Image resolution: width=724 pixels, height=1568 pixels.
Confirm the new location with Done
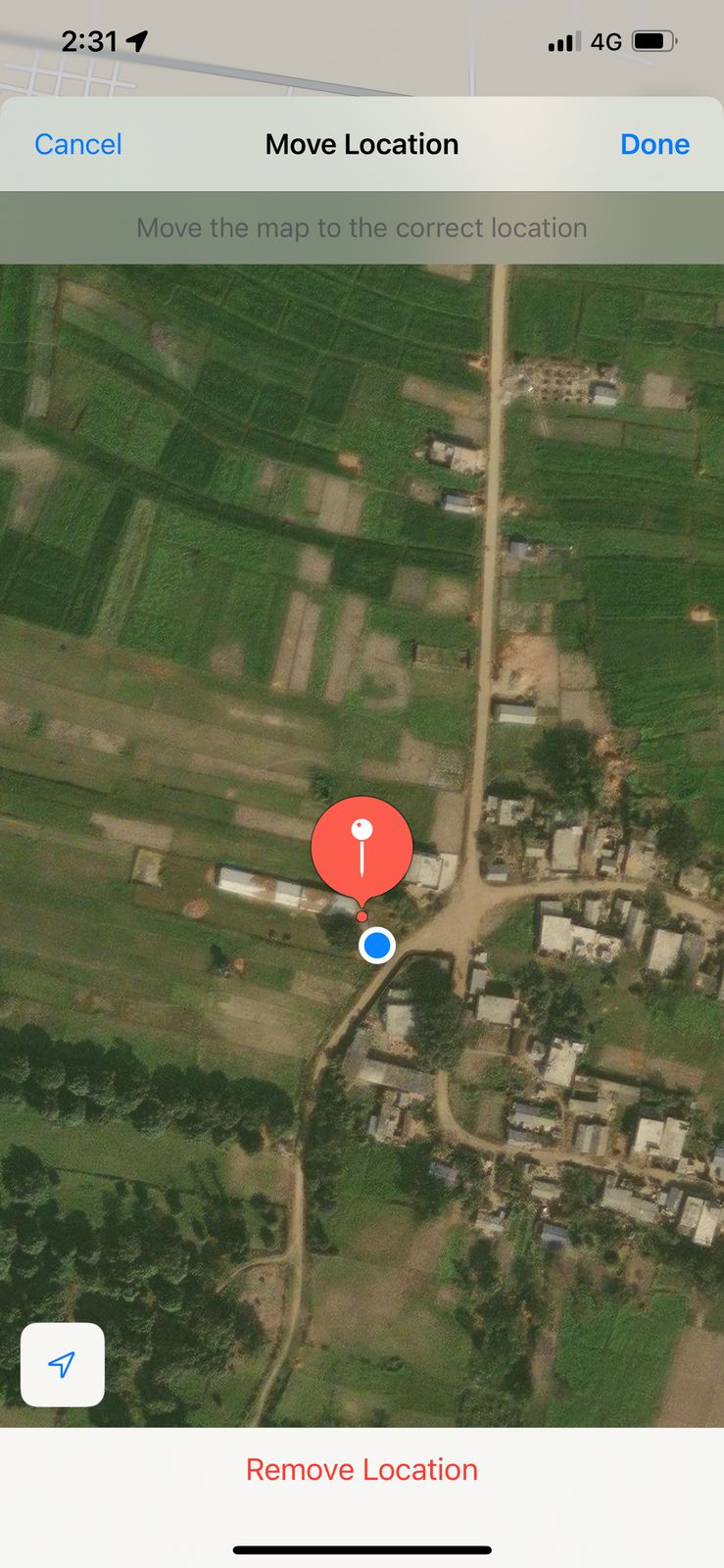pyautogui.click(x=654, y=144)
